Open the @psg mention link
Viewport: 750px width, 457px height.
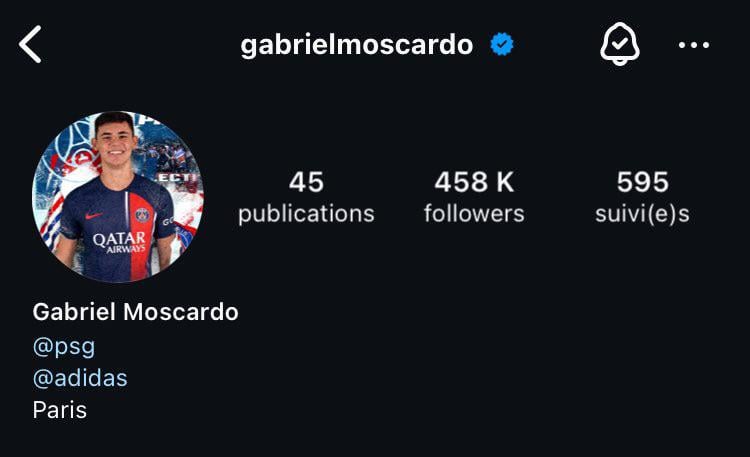(62, 345)
